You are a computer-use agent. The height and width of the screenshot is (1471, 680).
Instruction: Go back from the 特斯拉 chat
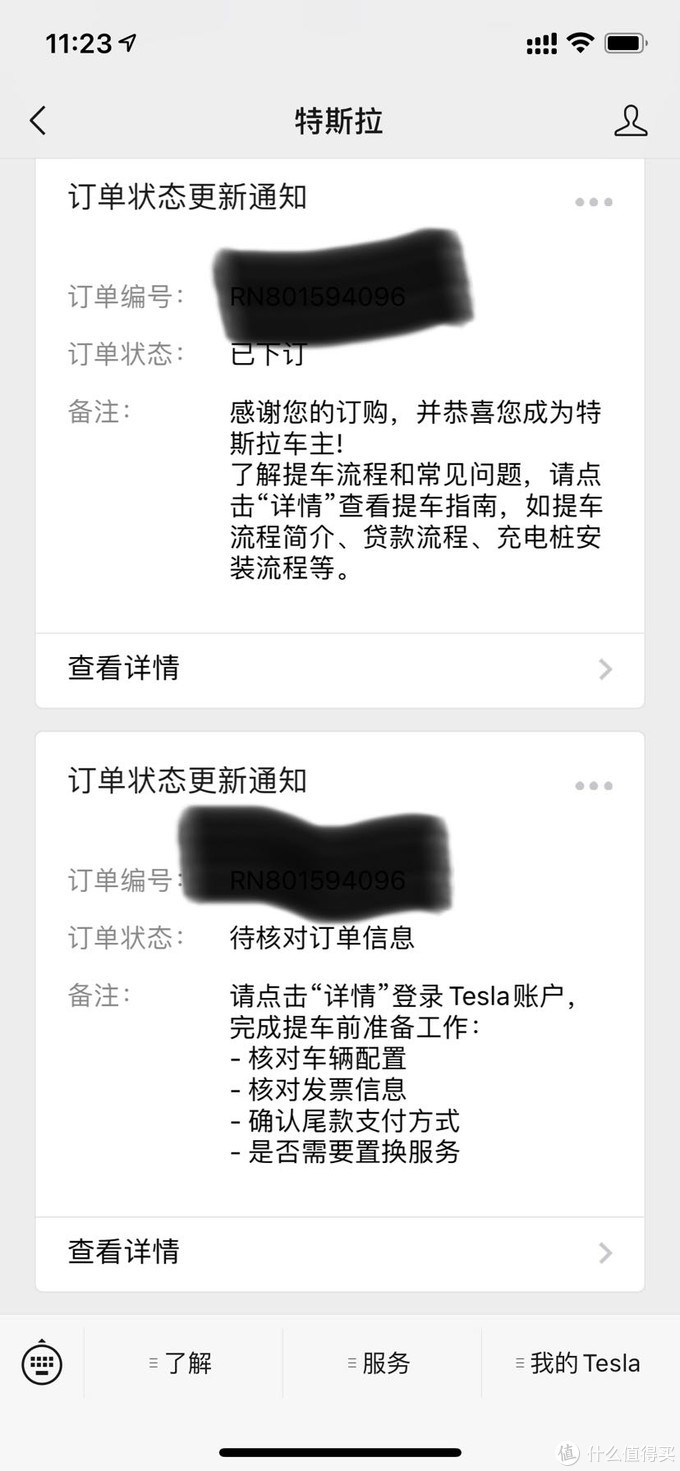38,121
